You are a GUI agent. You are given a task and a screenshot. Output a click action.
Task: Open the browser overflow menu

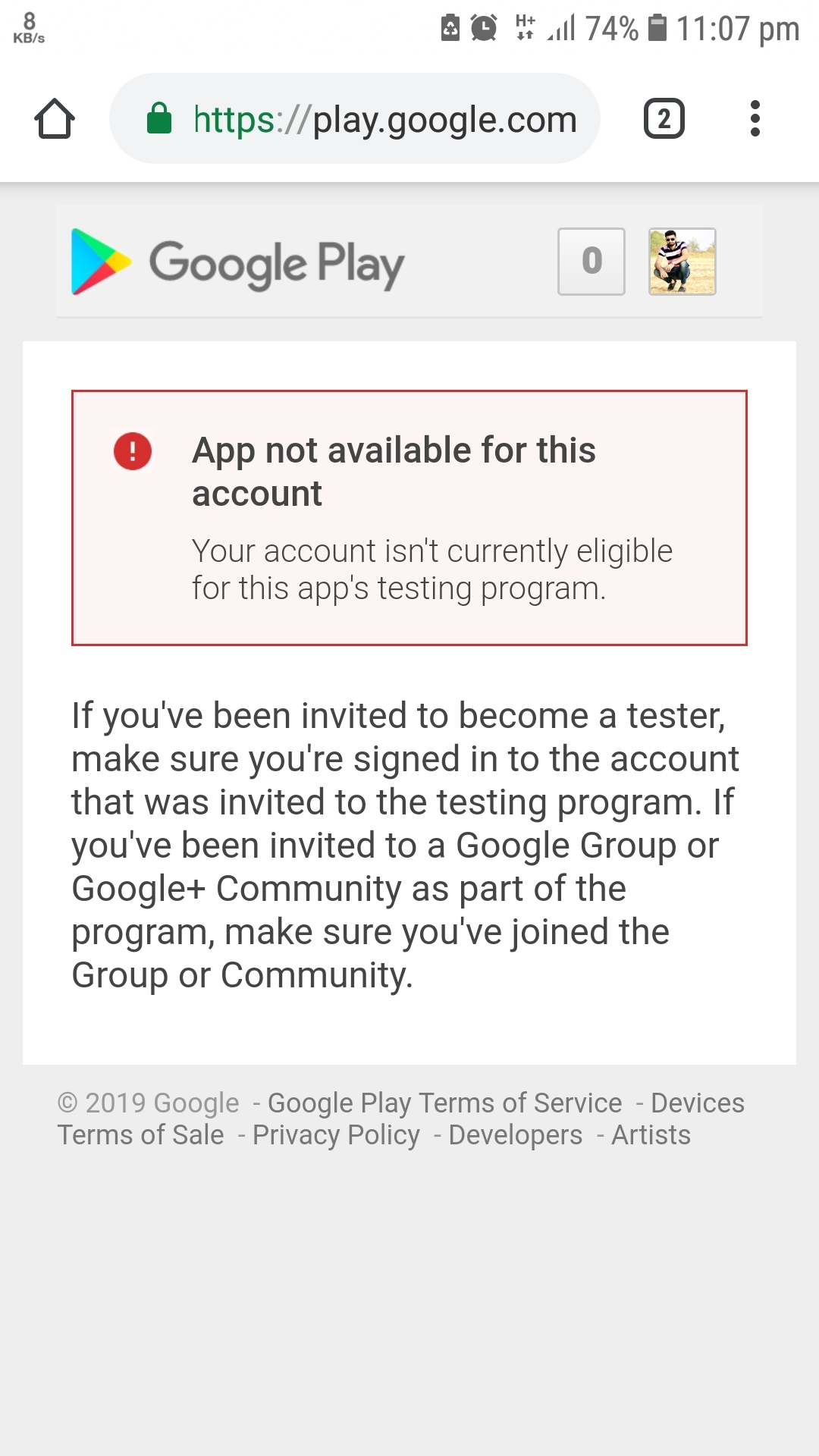pyautogui.click(x=755, y=119)
